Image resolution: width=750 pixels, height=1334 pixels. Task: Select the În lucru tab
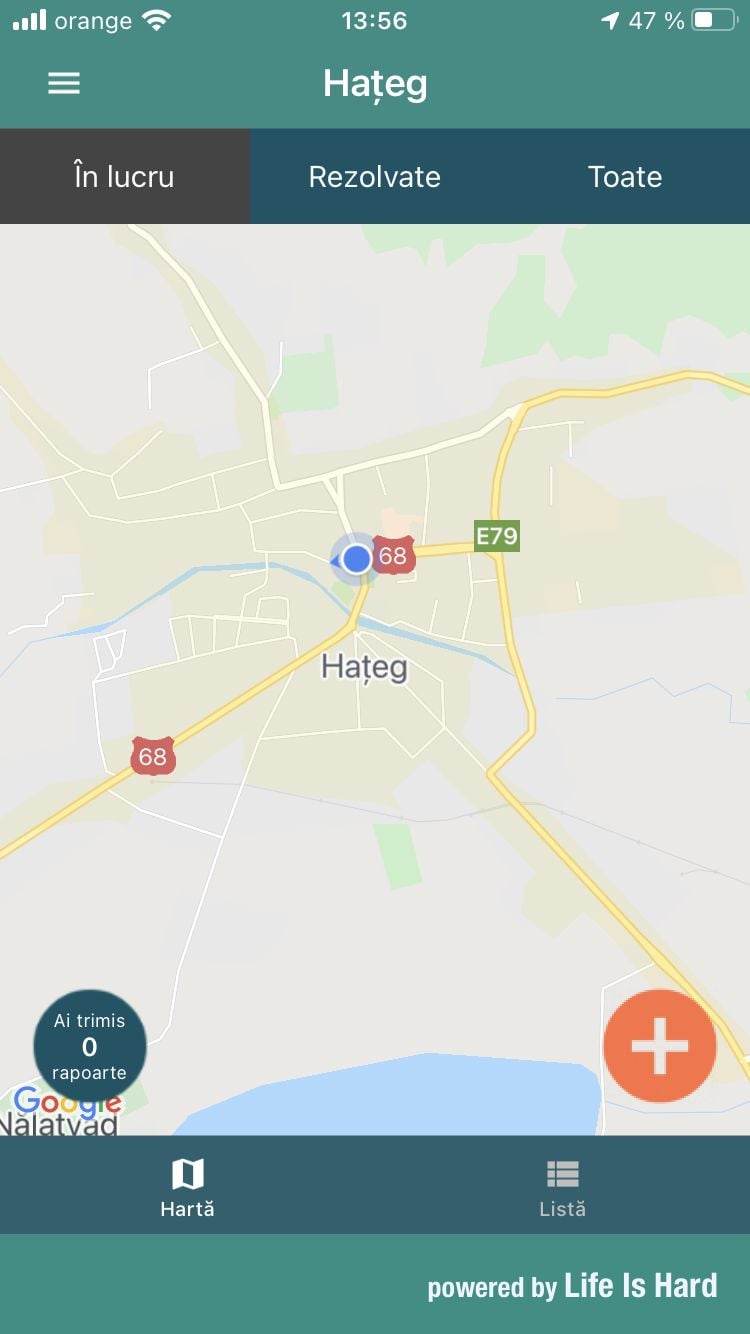(x=124, y=177)
